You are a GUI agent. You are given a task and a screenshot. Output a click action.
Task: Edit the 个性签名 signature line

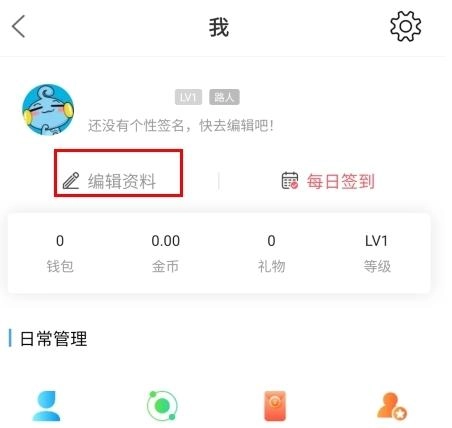(x=181, y=126)
